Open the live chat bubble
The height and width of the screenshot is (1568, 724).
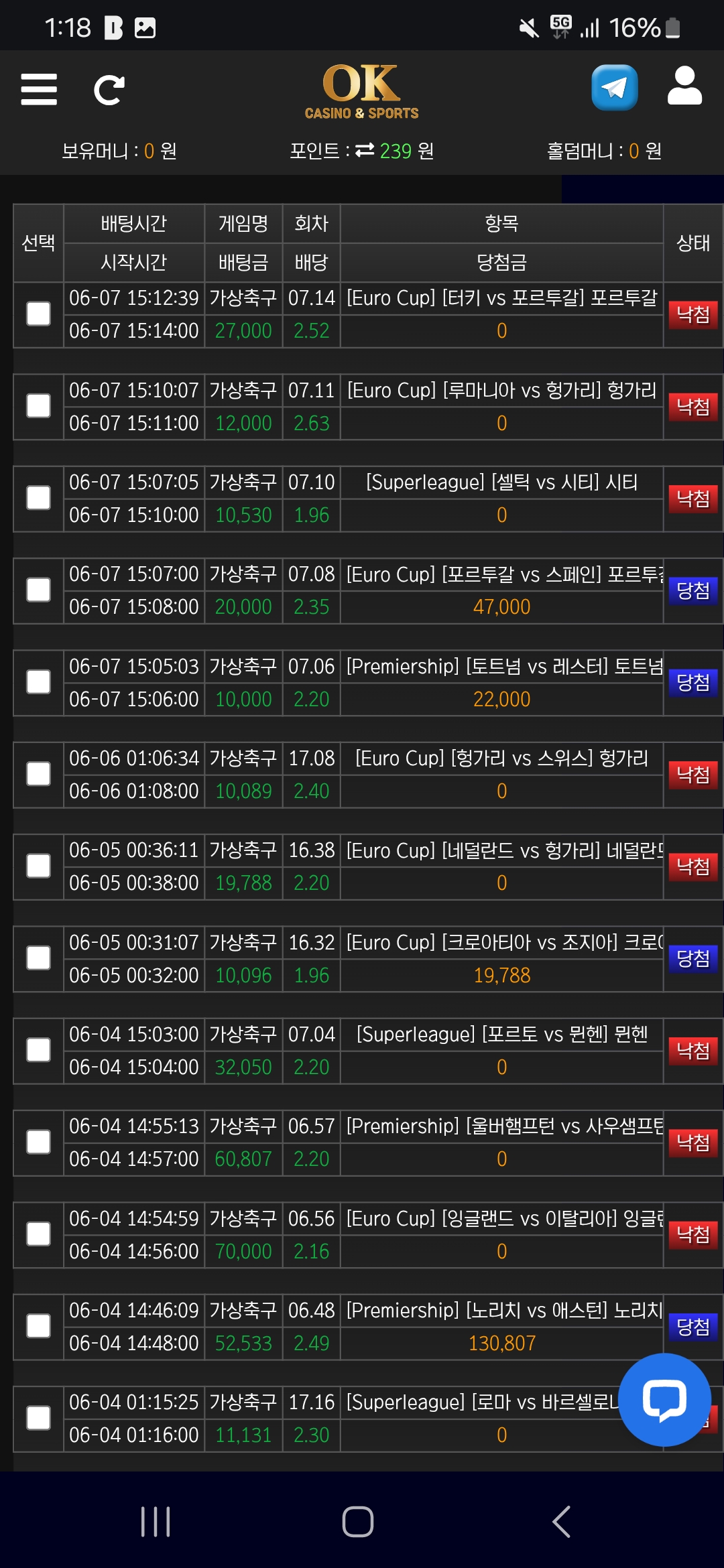pyautogui.click(x=664, y=1399)
